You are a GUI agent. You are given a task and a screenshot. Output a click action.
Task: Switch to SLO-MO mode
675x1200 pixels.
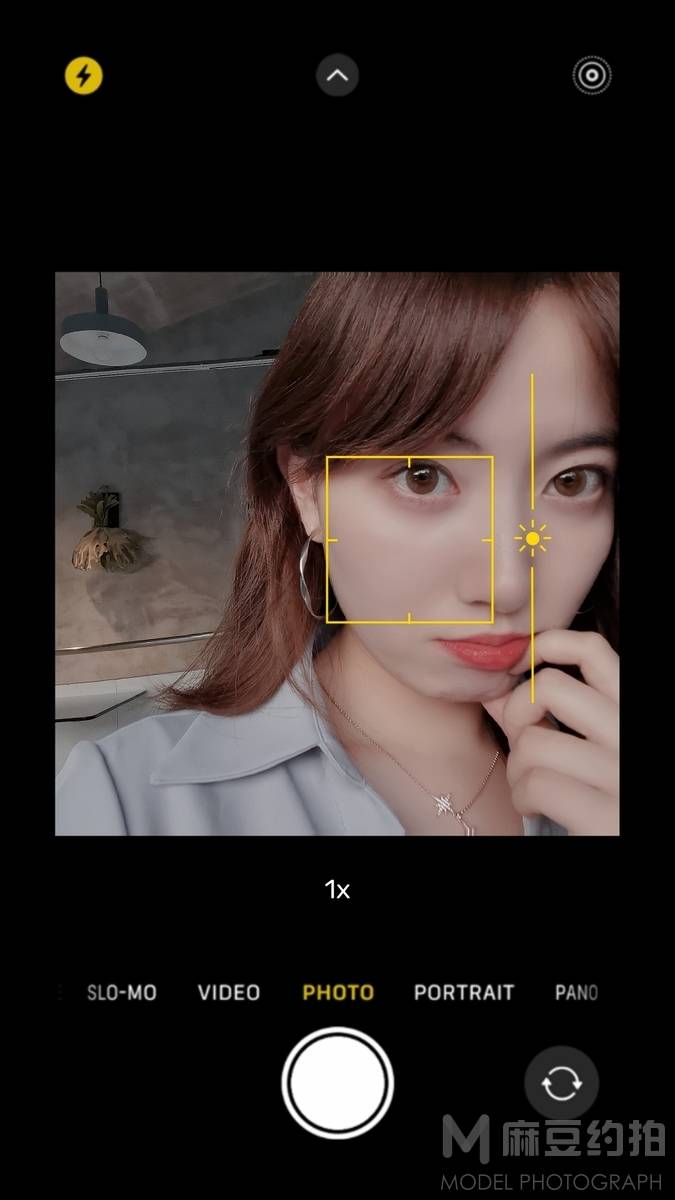122,992
